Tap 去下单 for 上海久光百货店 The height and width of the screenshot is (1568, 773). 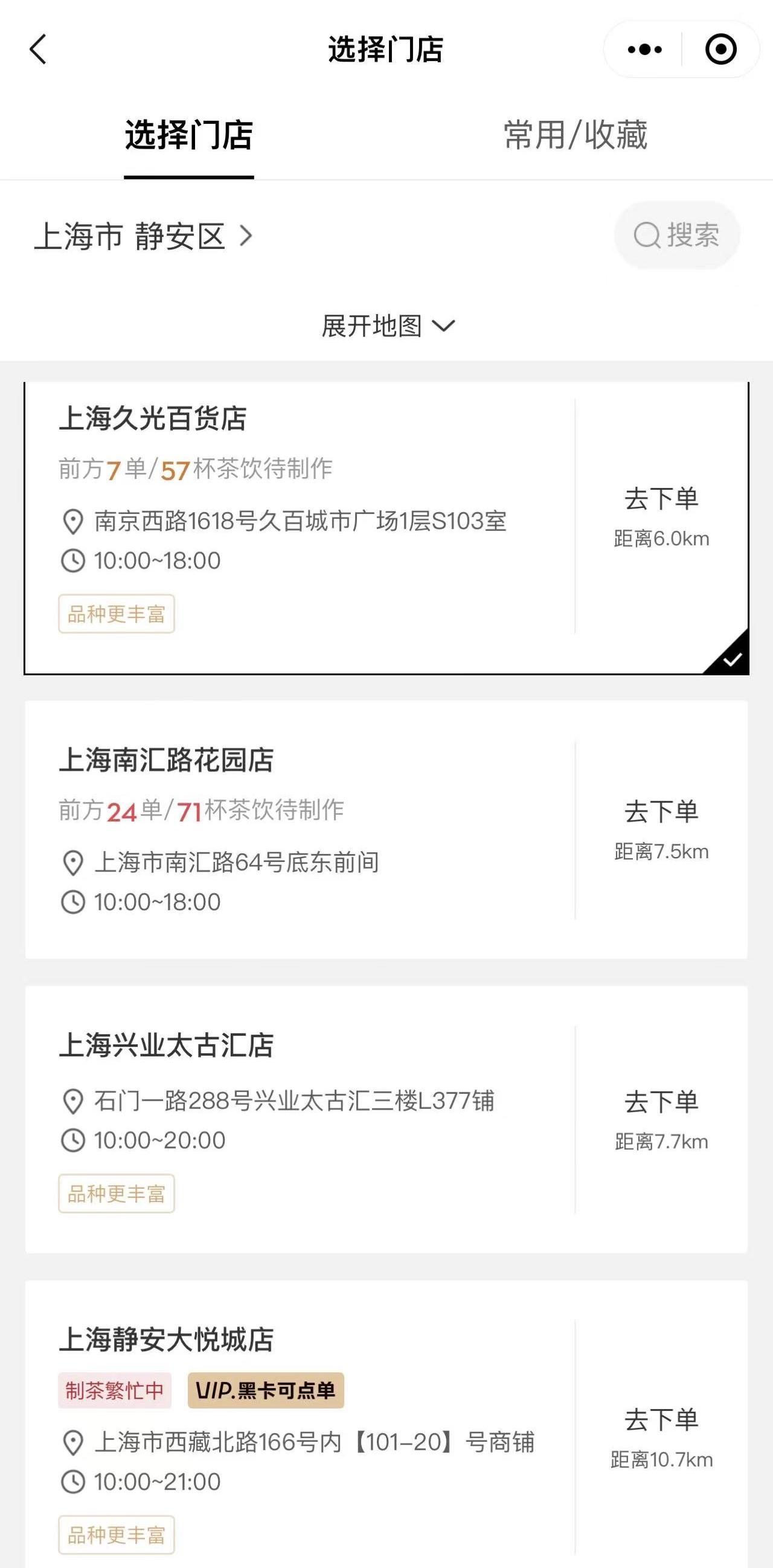click(661, 499)
